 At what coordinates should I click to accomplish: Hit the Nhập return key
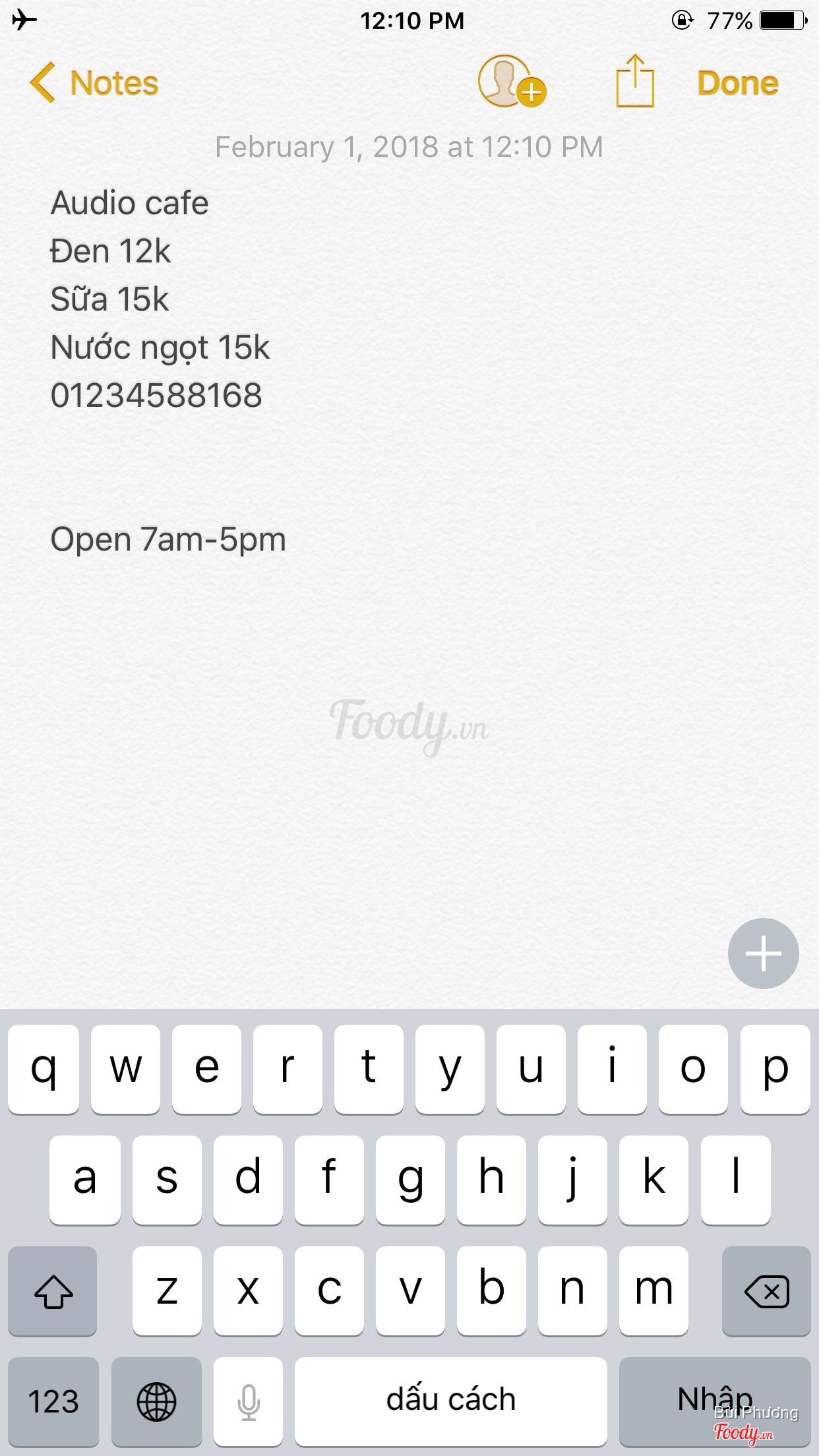[714, 1401]
